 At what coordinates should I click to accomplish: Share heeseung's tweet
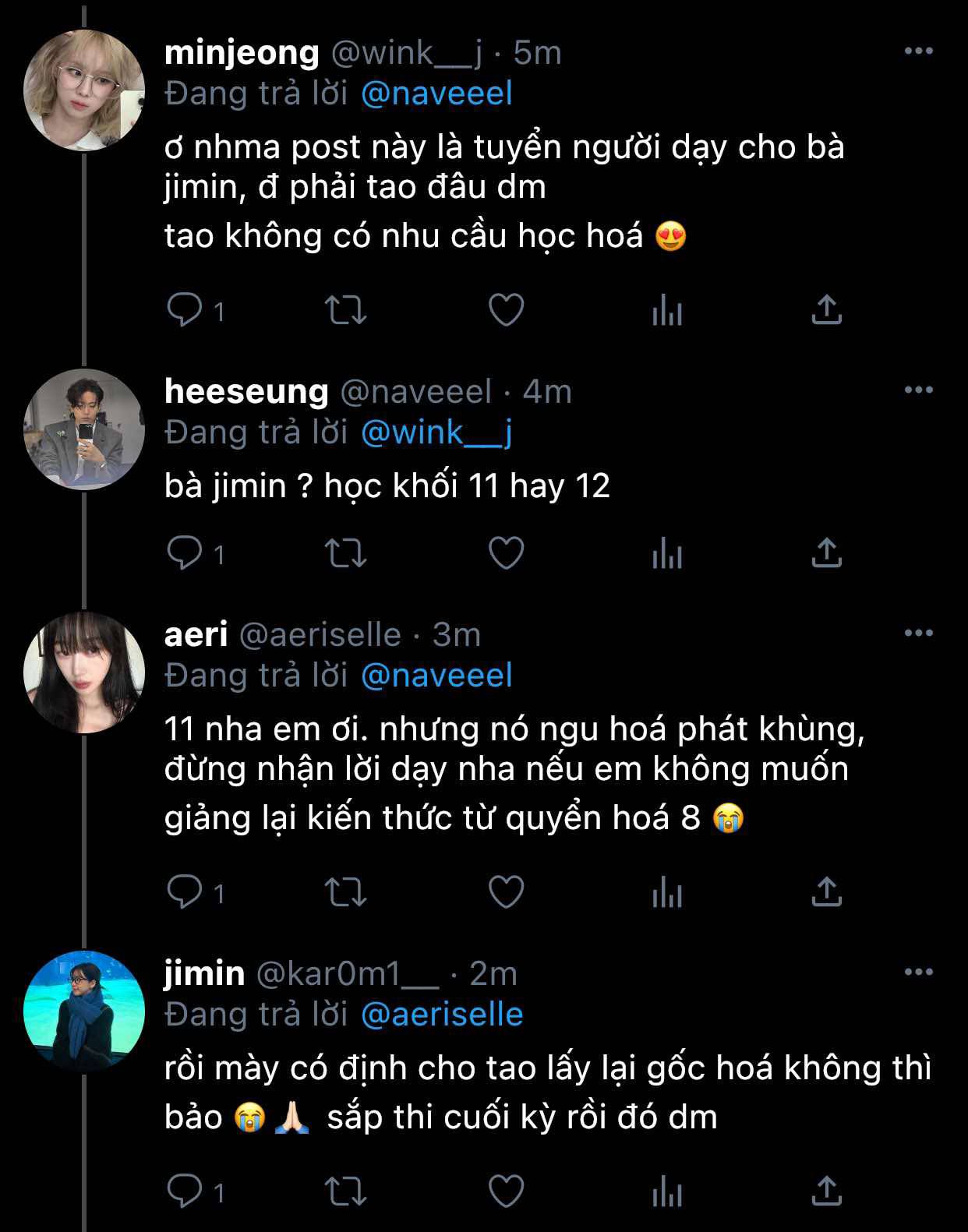[826, 553]
